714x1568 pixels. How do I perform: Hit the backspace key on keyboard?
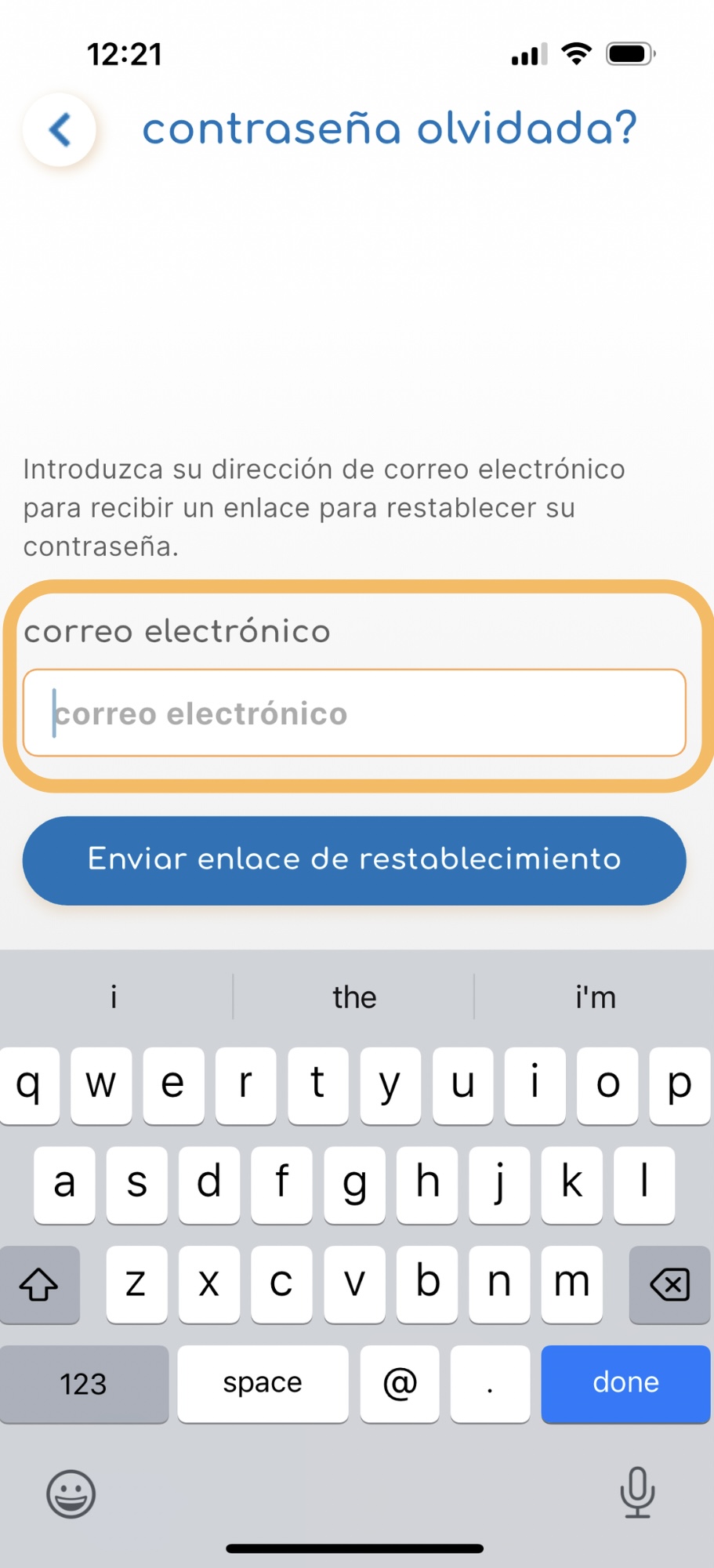669,1285
